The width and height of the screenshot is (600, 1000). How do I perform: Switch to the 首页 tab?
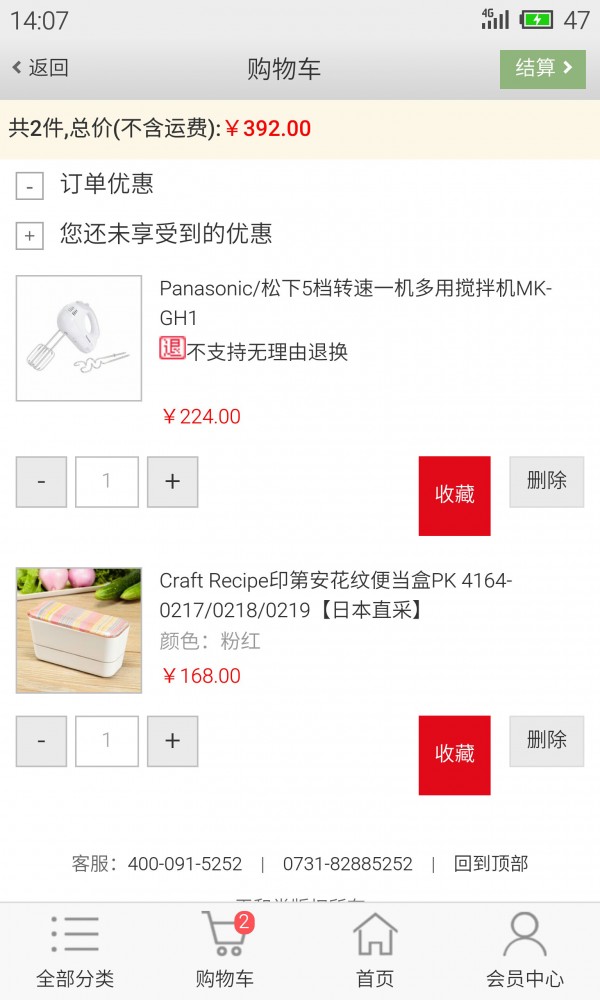tap(375, 950)
